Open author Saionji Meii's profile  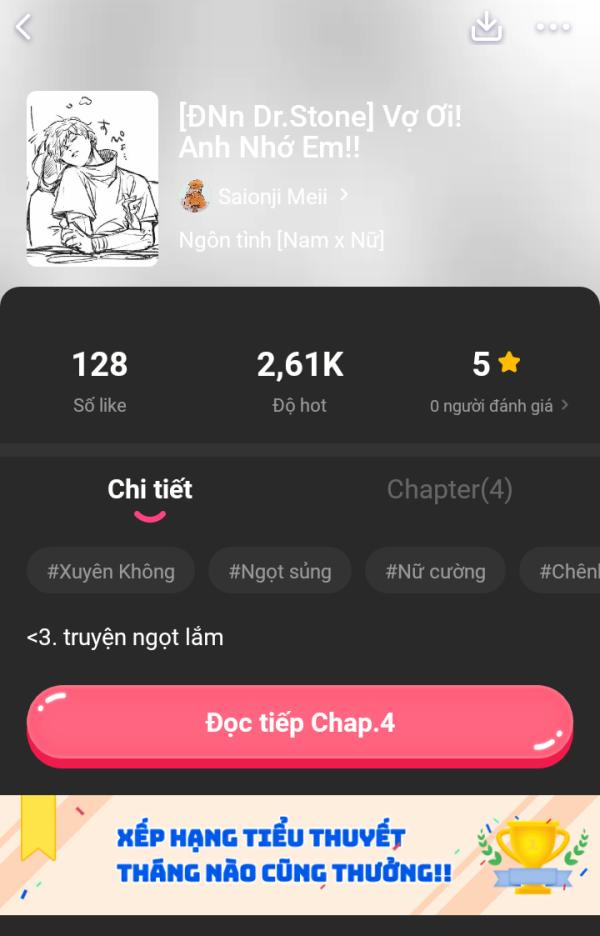272,196
